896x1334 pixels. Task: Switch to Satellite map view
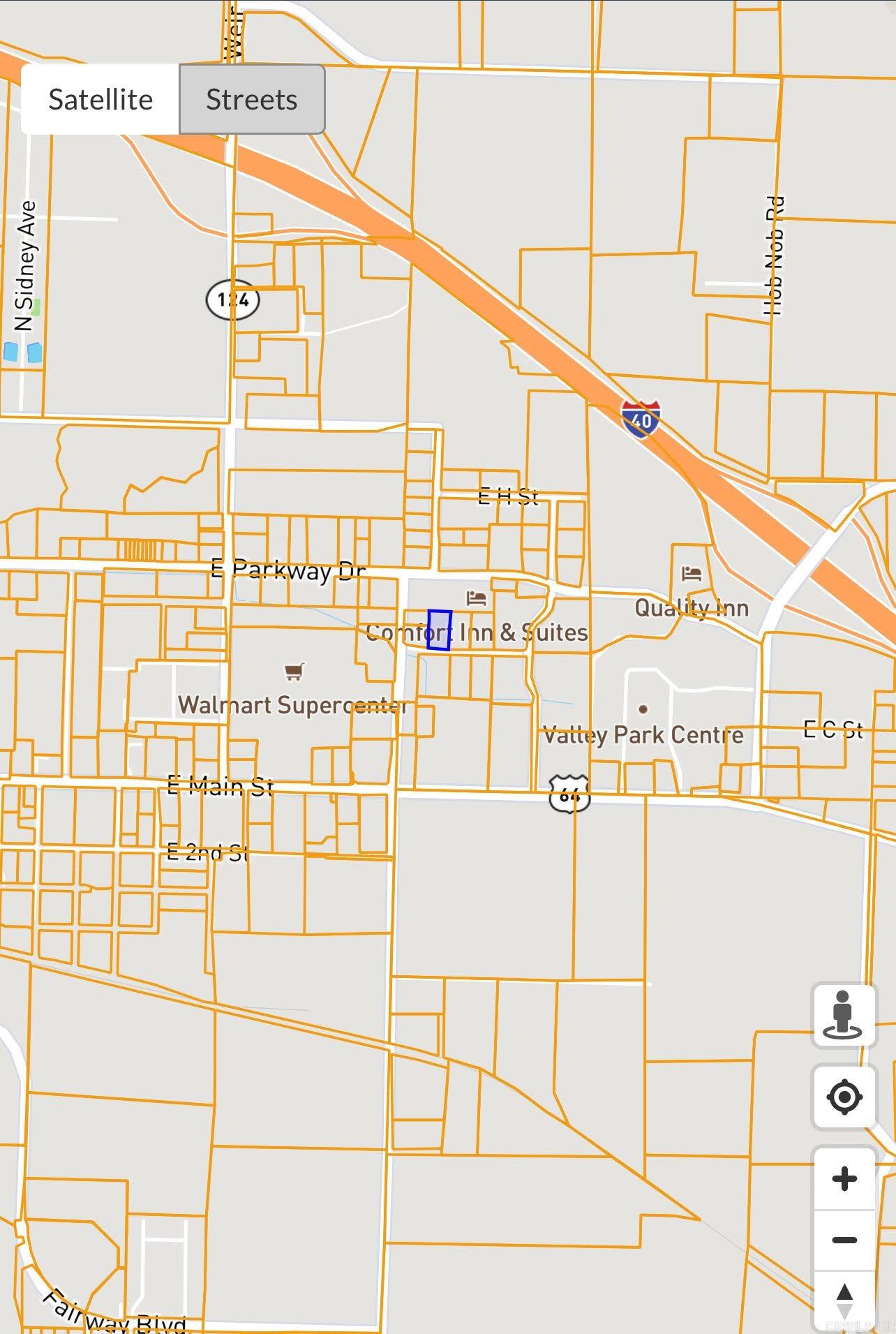tap(100, 98)
